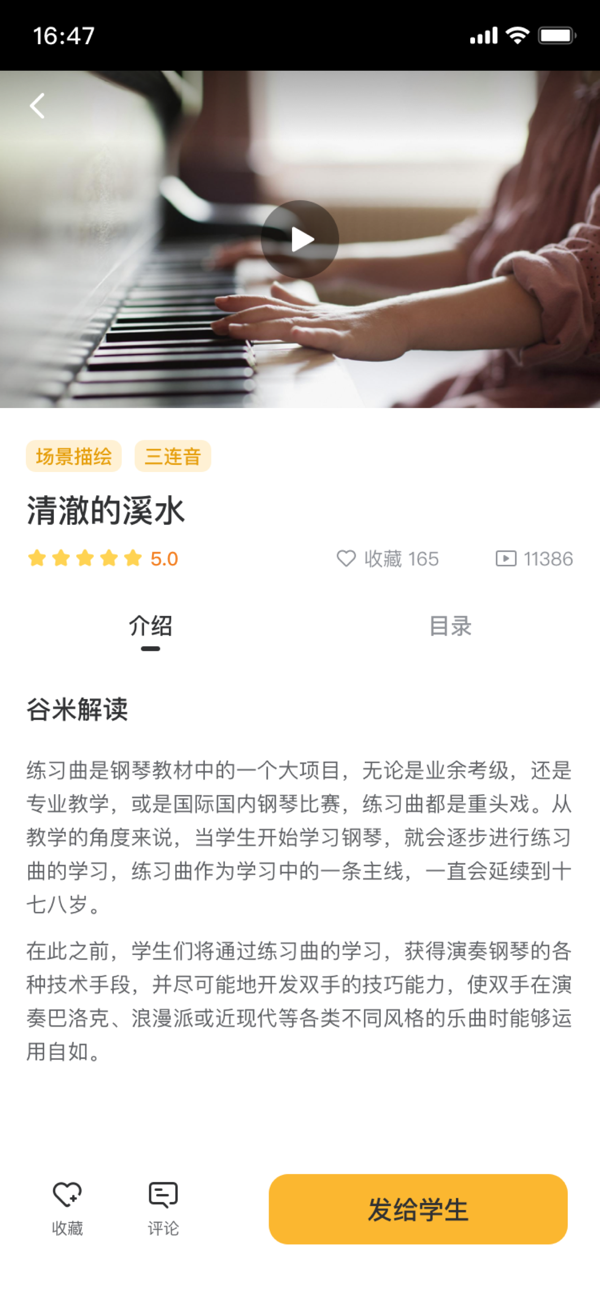Switch to the 目录 tab
600x1298 pixels.
[450, 627]
